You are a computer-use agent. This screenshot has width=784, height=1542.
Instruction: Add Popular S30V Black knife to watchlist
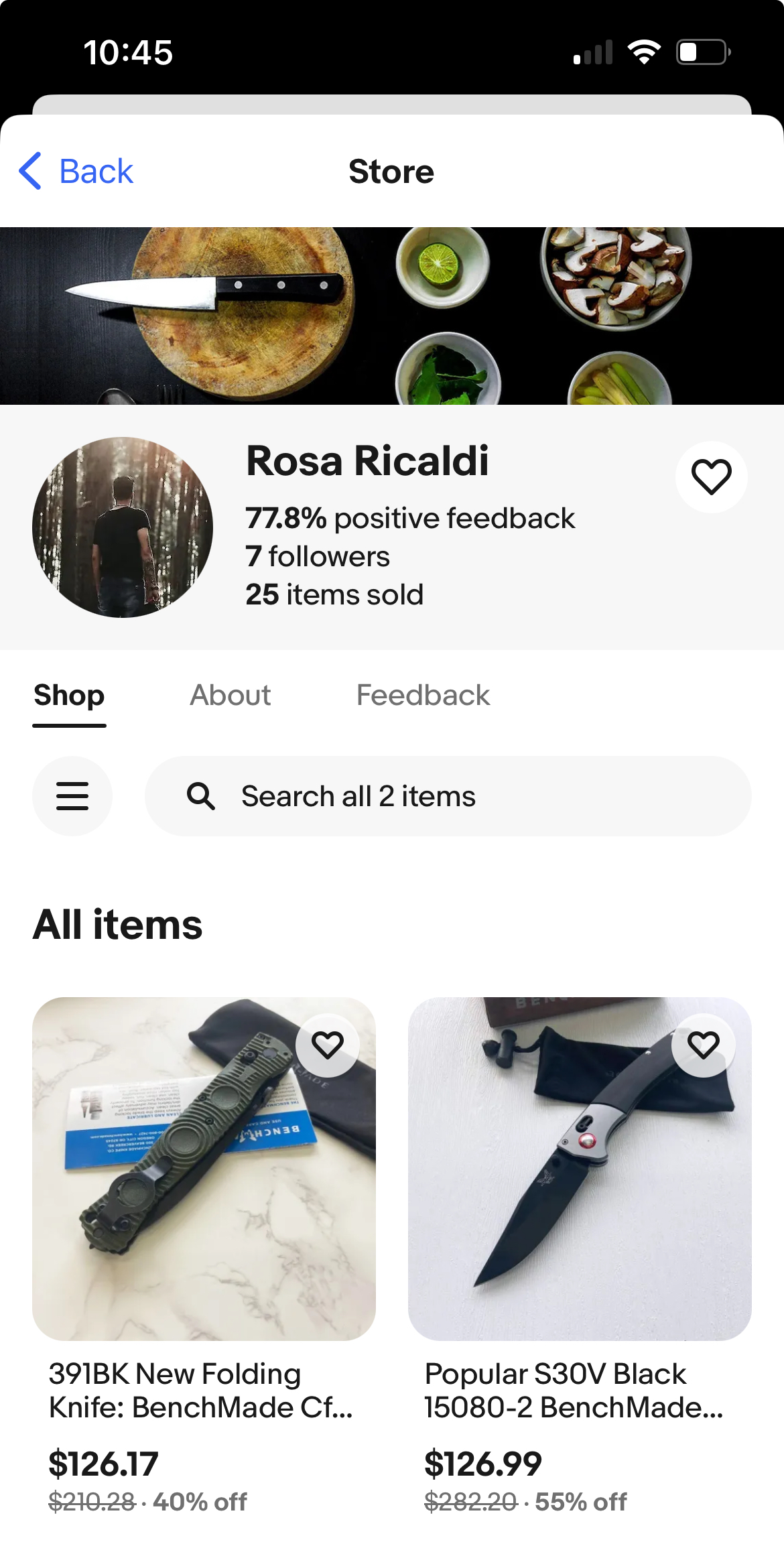pos(704,1045)
